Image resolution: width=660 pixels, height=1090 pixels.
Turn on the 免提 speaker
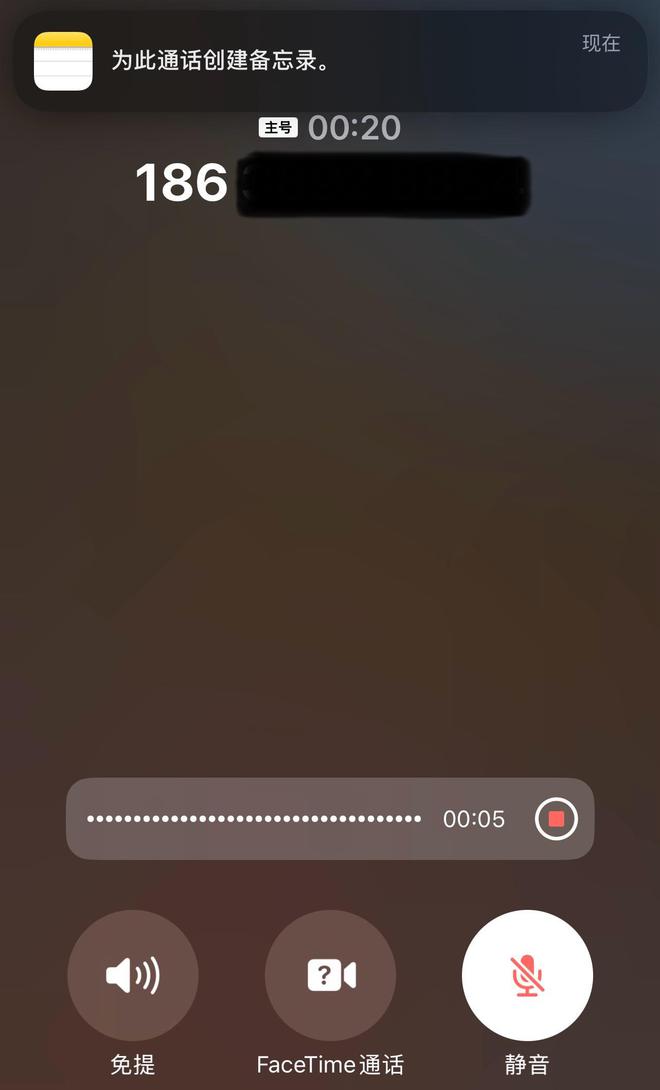point(133,976)
